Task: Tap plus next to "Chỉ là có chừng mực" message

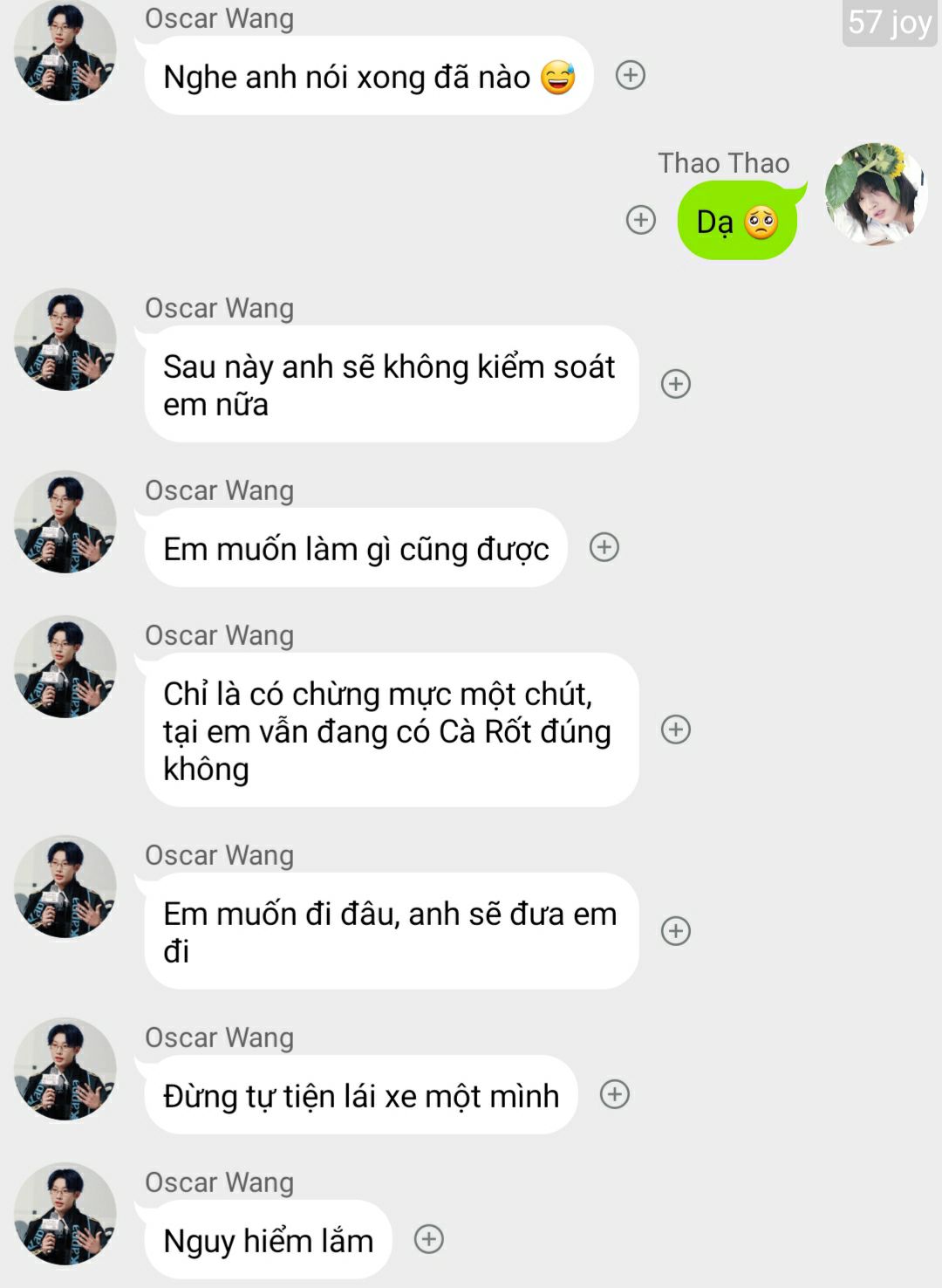Action: 676,730
